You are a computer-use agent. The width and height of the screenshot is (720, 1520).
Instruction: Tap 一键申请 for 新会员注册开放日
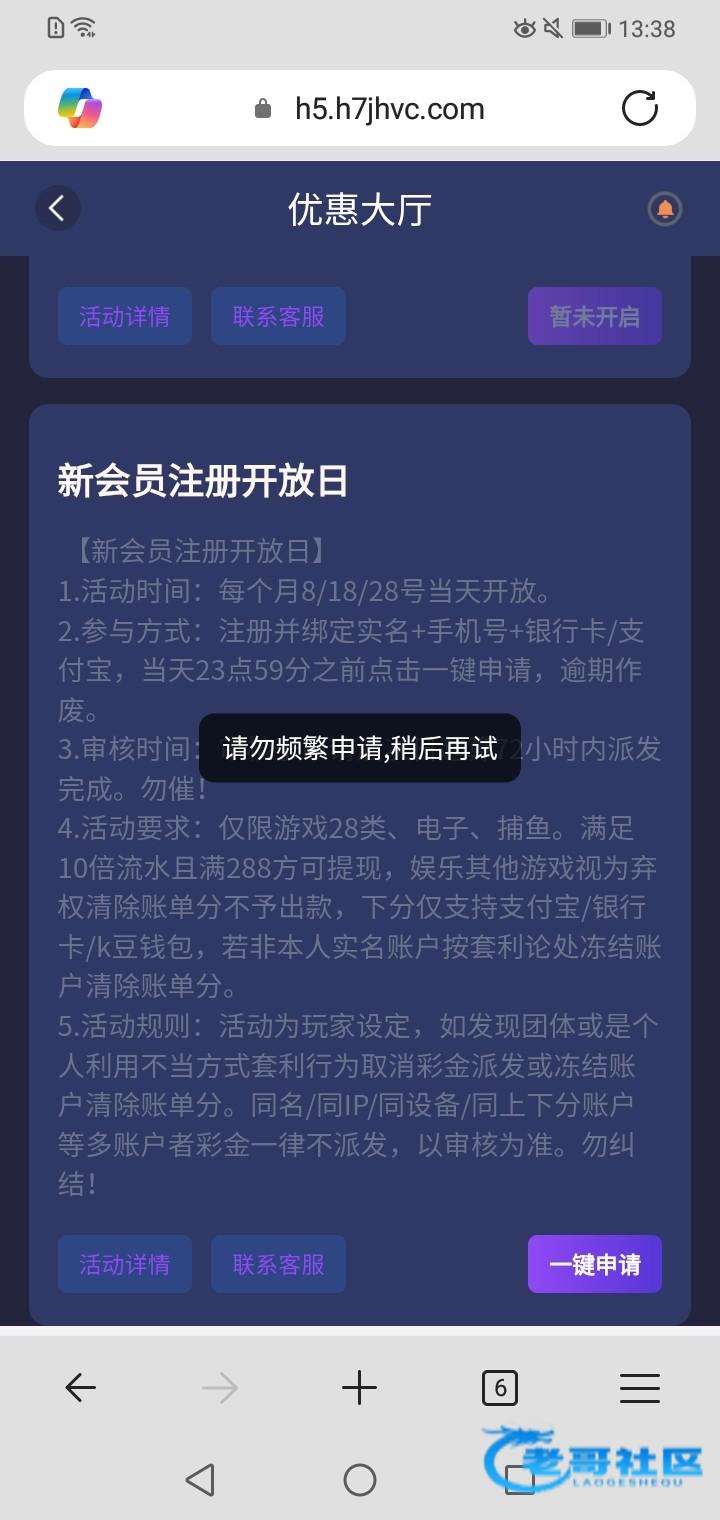point(594,1264)
